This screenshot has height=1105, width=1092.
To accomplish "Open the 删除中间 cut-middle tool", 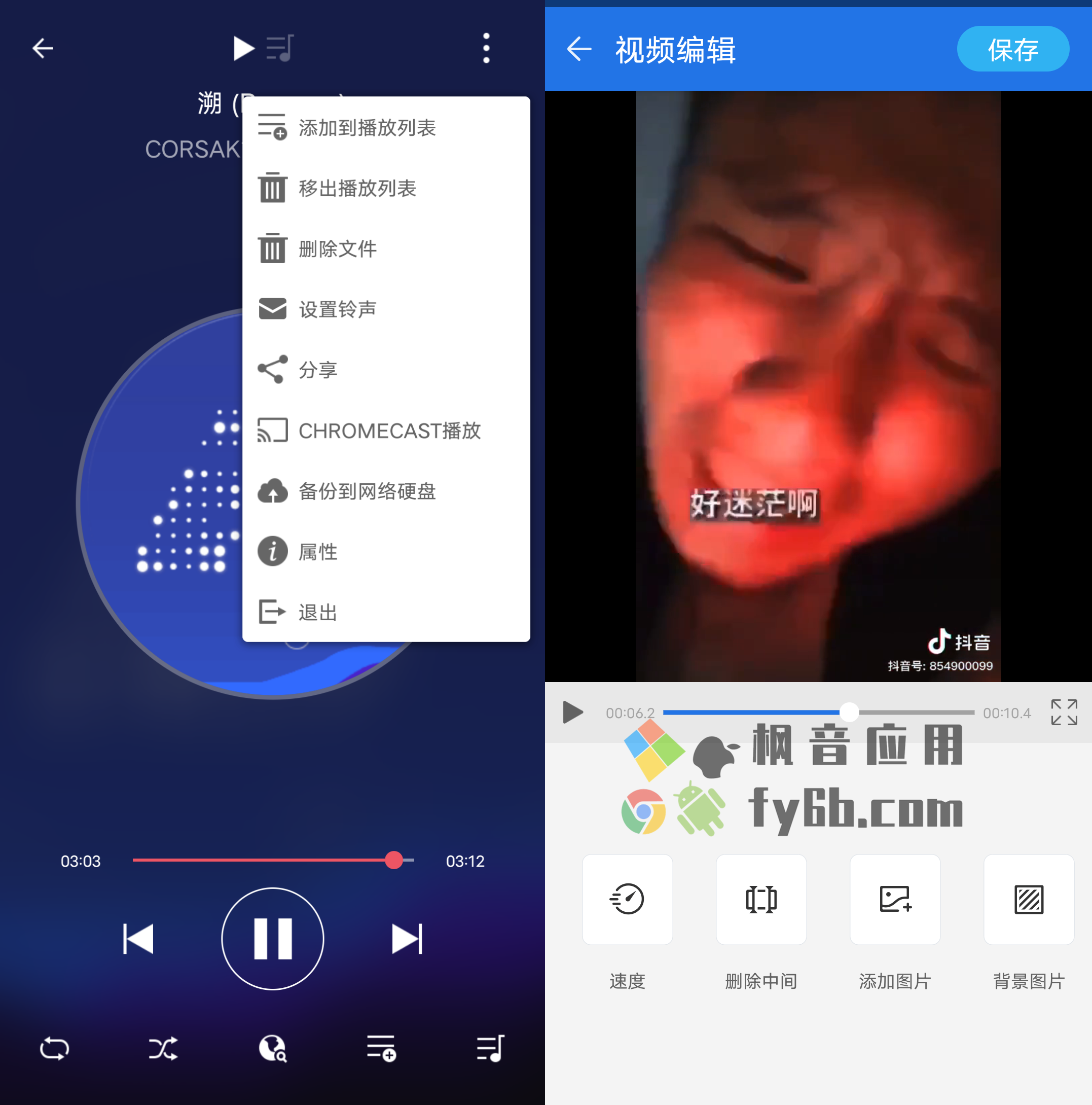I will tap(761, 900).
